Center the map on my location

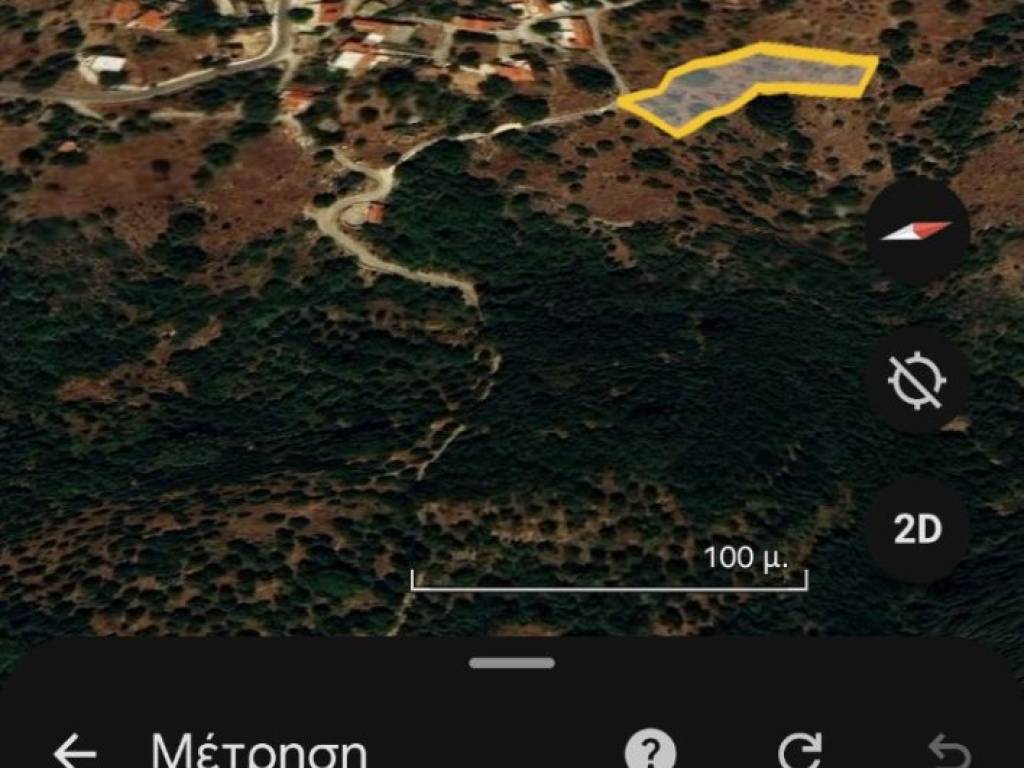916,380
